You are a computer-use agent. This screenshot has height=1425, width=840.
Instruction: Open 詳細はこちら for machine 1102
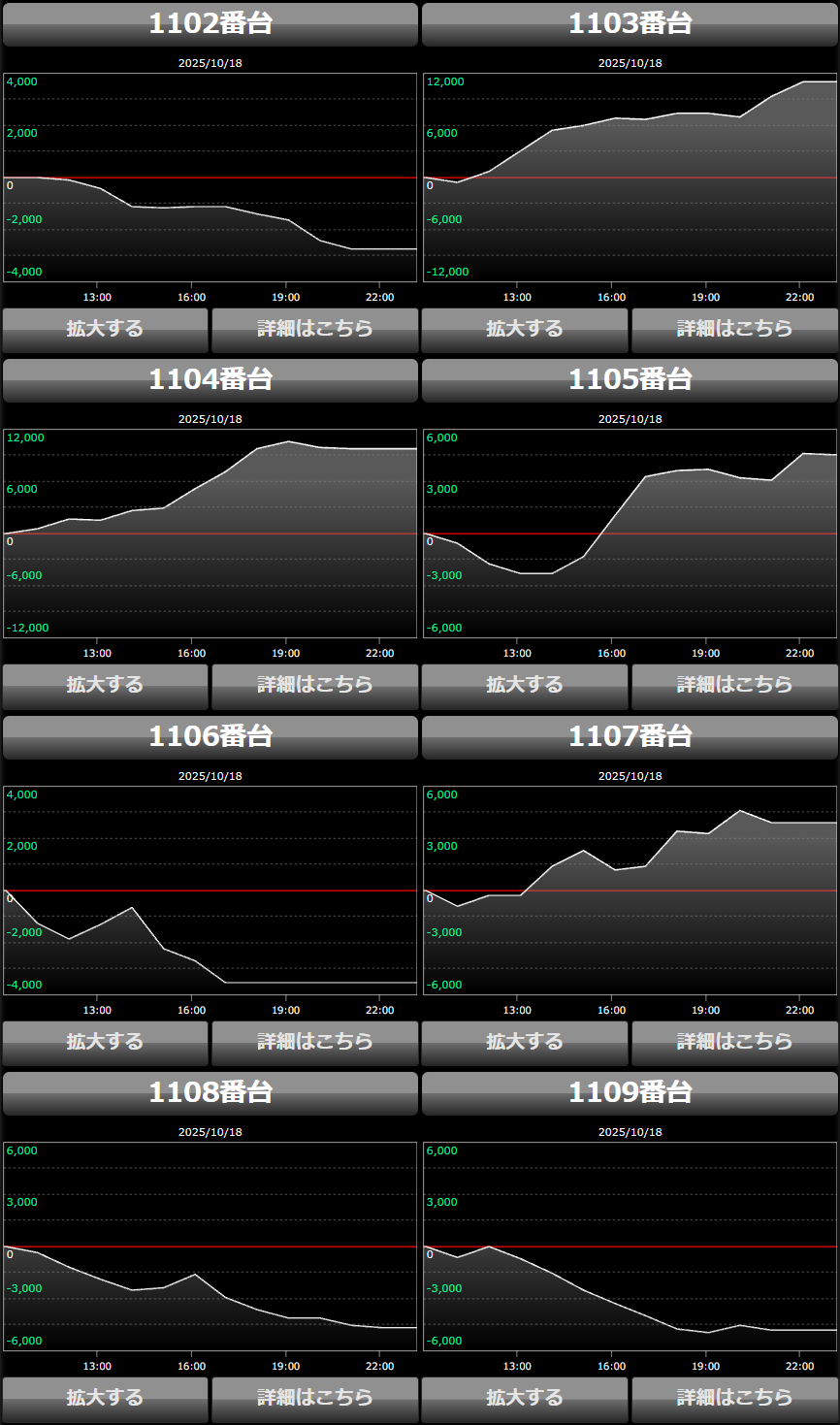point(314,330)
